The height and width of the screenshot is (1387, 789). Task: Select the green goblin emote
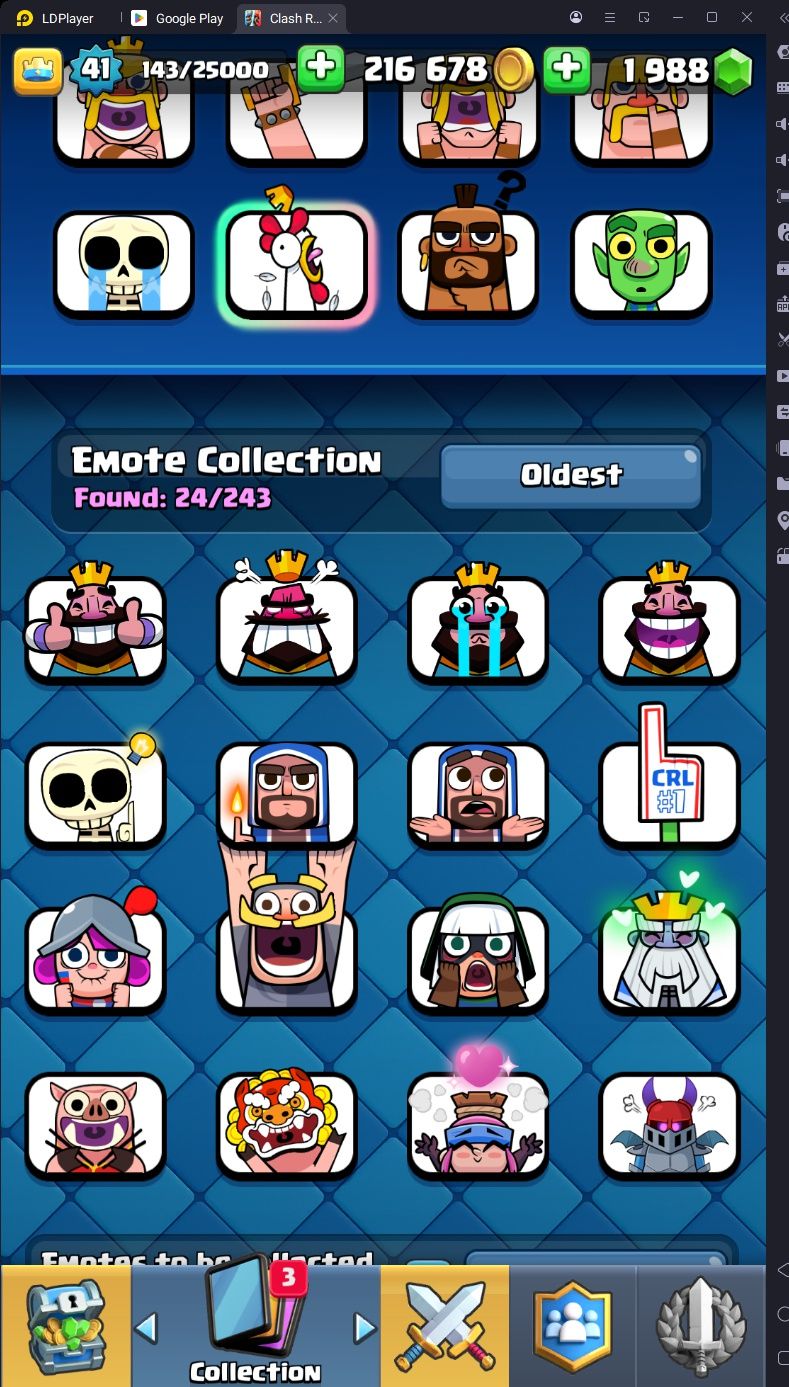click(641, 264)
